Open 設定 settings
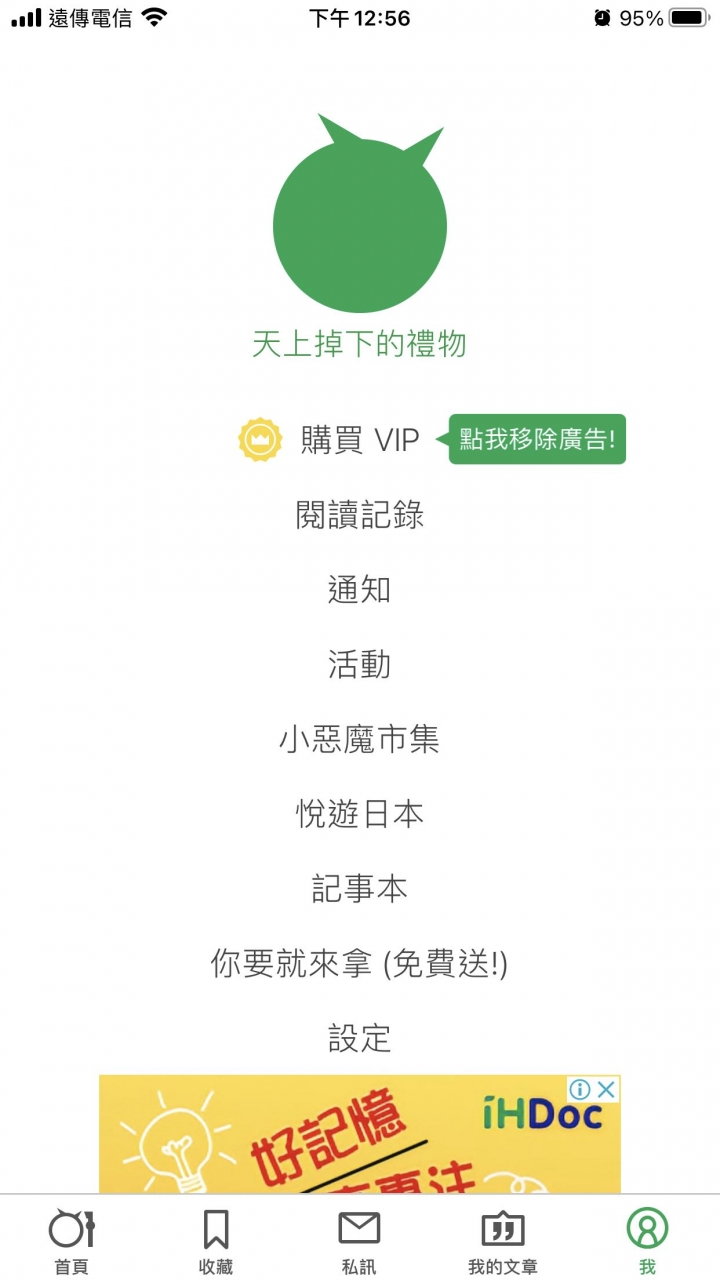This screenshot has width=720, height=1280. pyautogui.click(x=360, y=1038)
